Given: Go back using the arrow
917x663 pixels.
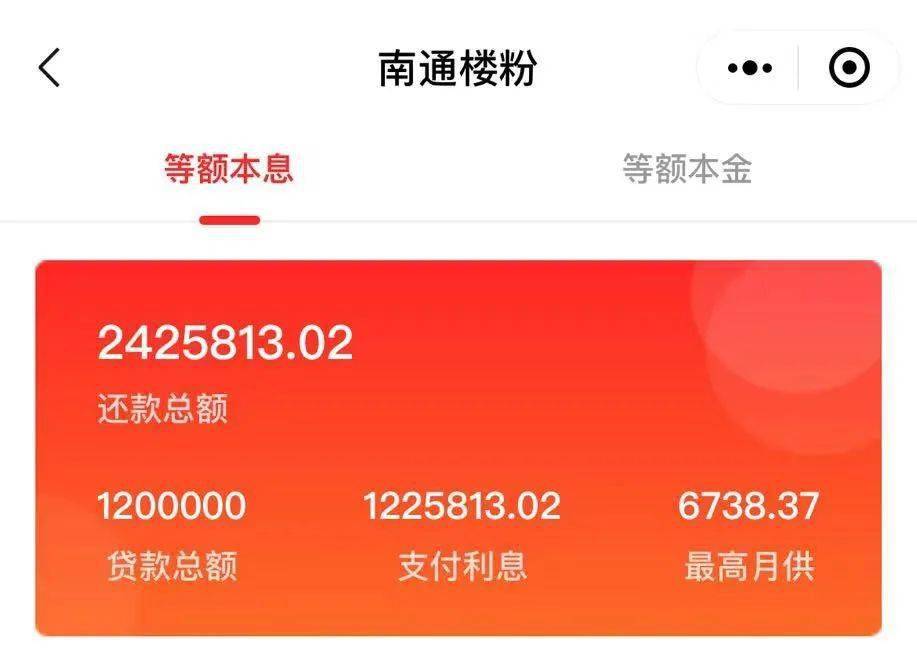Looking at the screenshot, I should click(x=50, y=68).
